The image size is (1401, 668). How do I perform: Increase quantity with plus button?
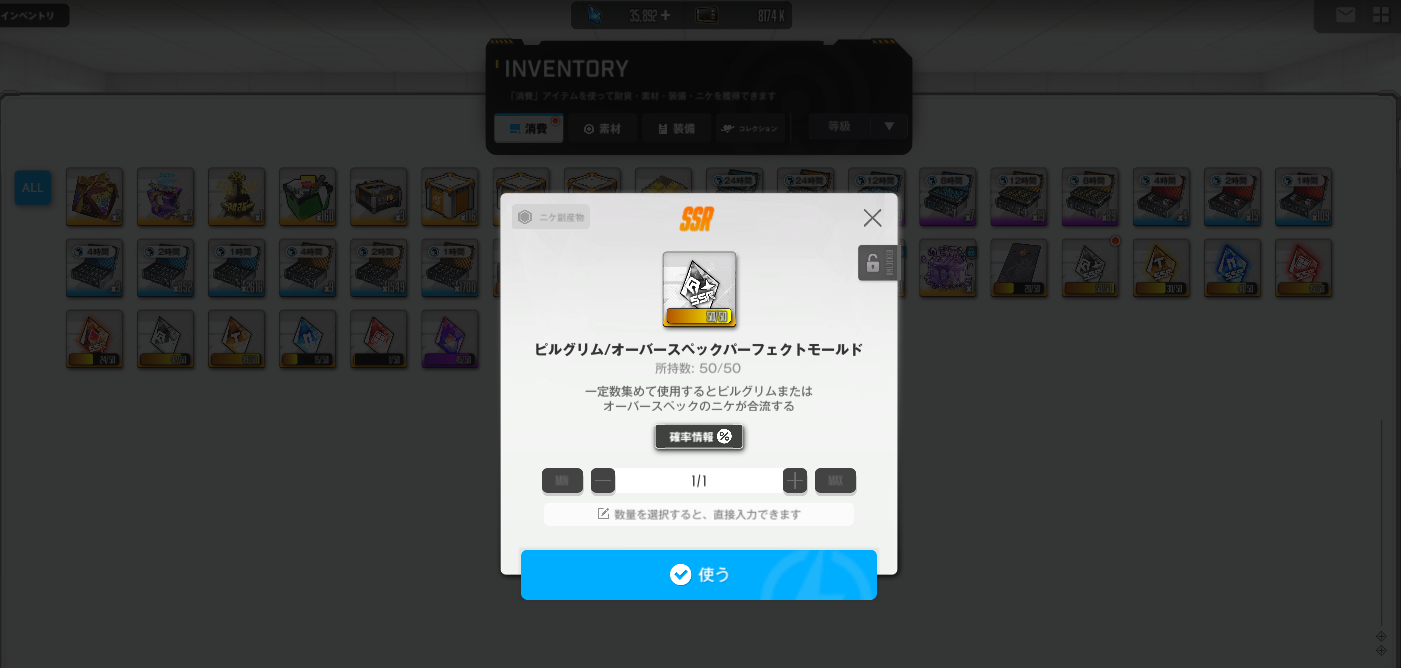(795, 481)
